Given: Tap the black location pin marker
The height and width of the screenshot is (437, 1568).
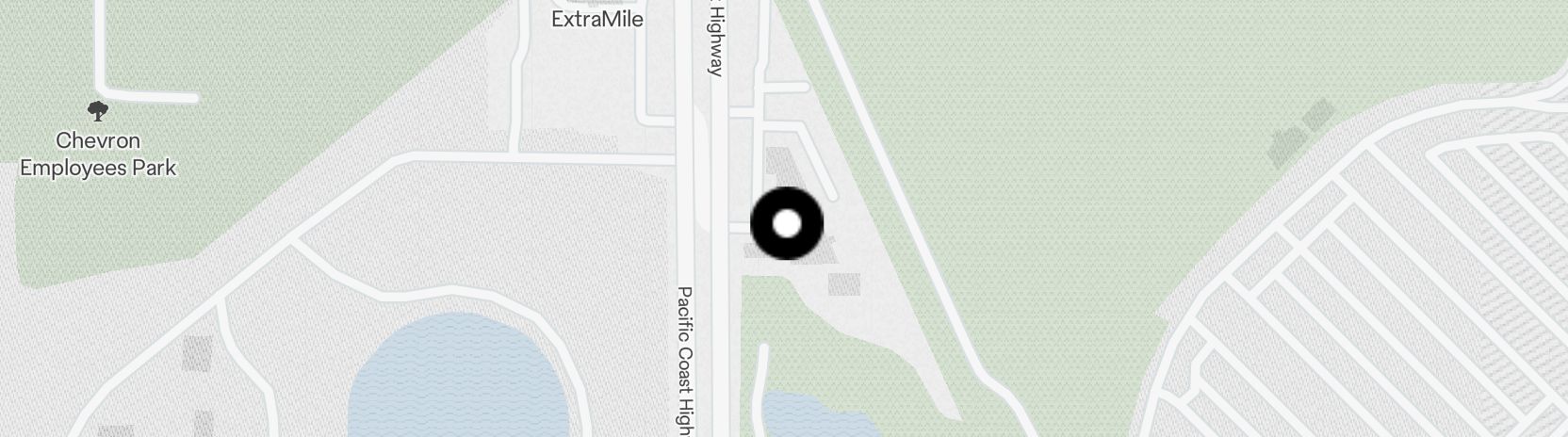Looking at the screenshot, I should point(787,224).
